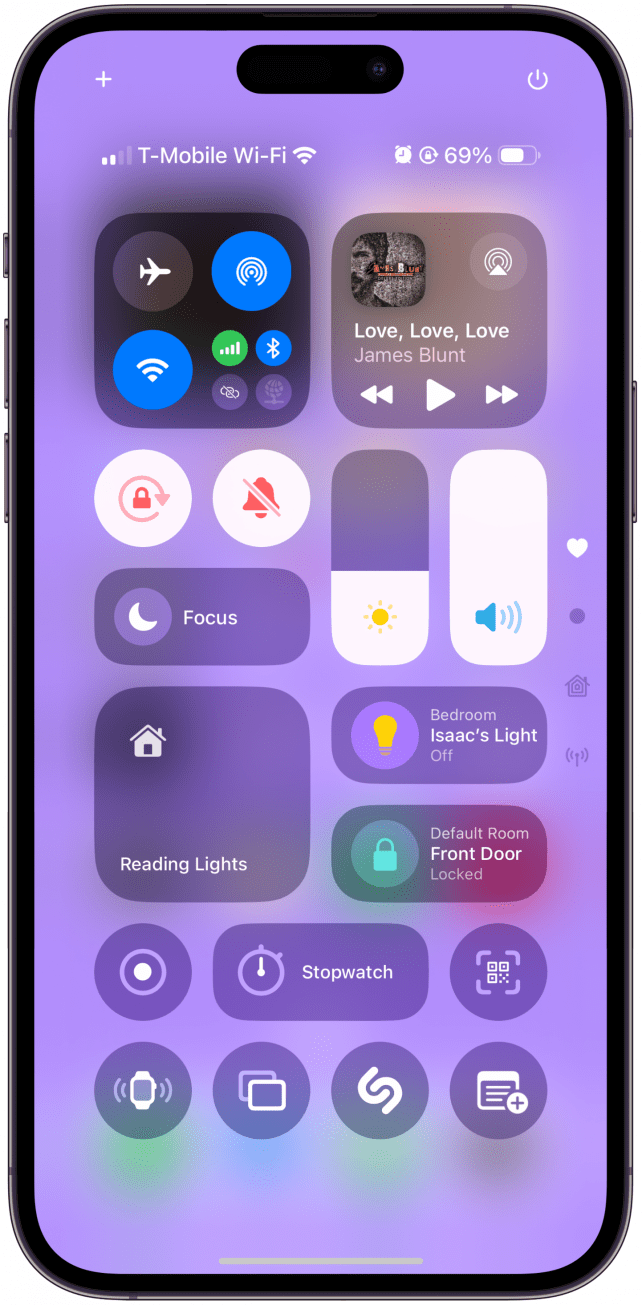Start Shazam music recognition
This screenshot has height=1305, width=642.
click(x=379, y=1091)
